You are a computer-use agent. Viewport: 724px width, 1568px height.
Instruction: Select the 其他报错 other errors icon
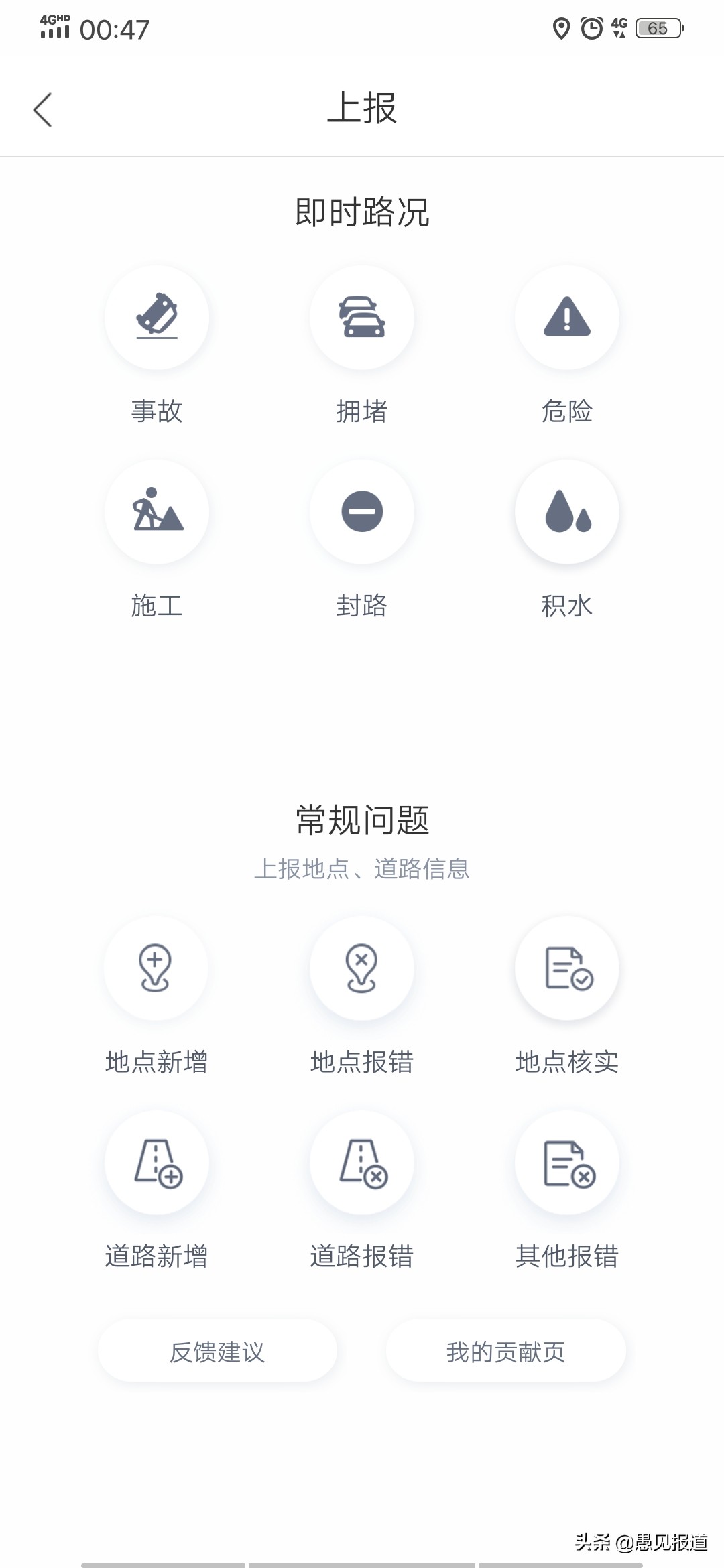pos(567,1163)
